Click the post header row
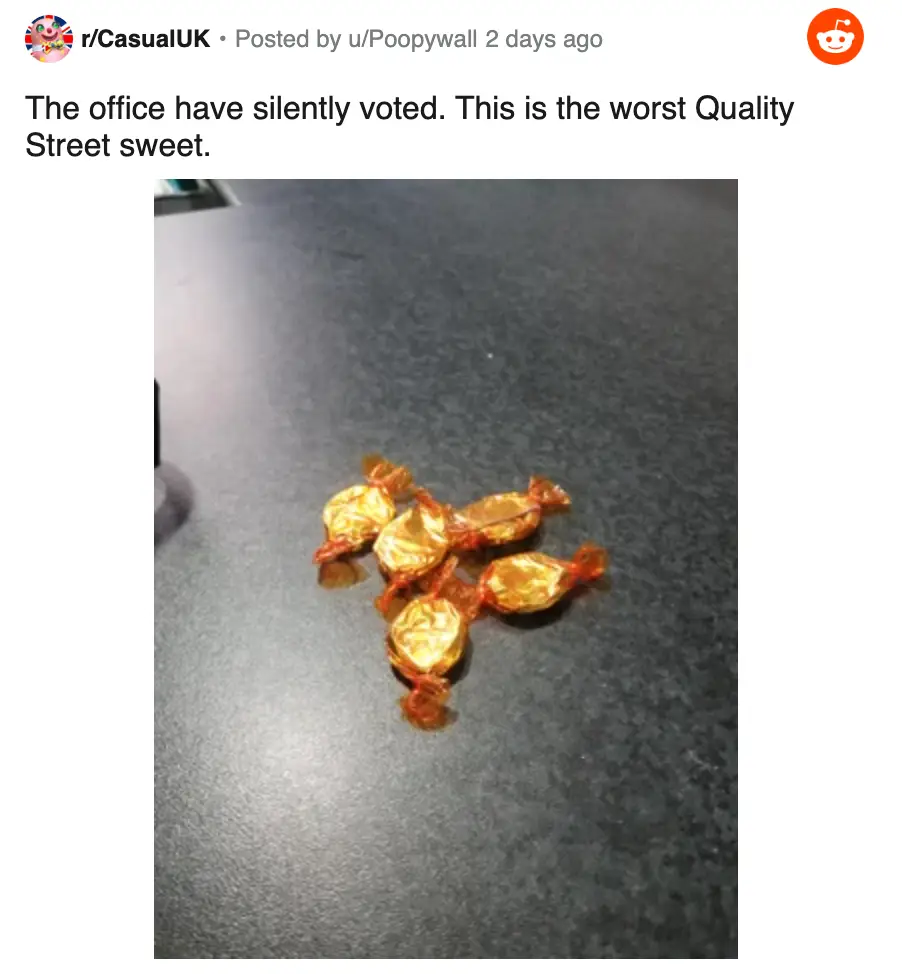The height and width of the screenshot is (974, 902). pyautogui.click(x=300, y=38)
